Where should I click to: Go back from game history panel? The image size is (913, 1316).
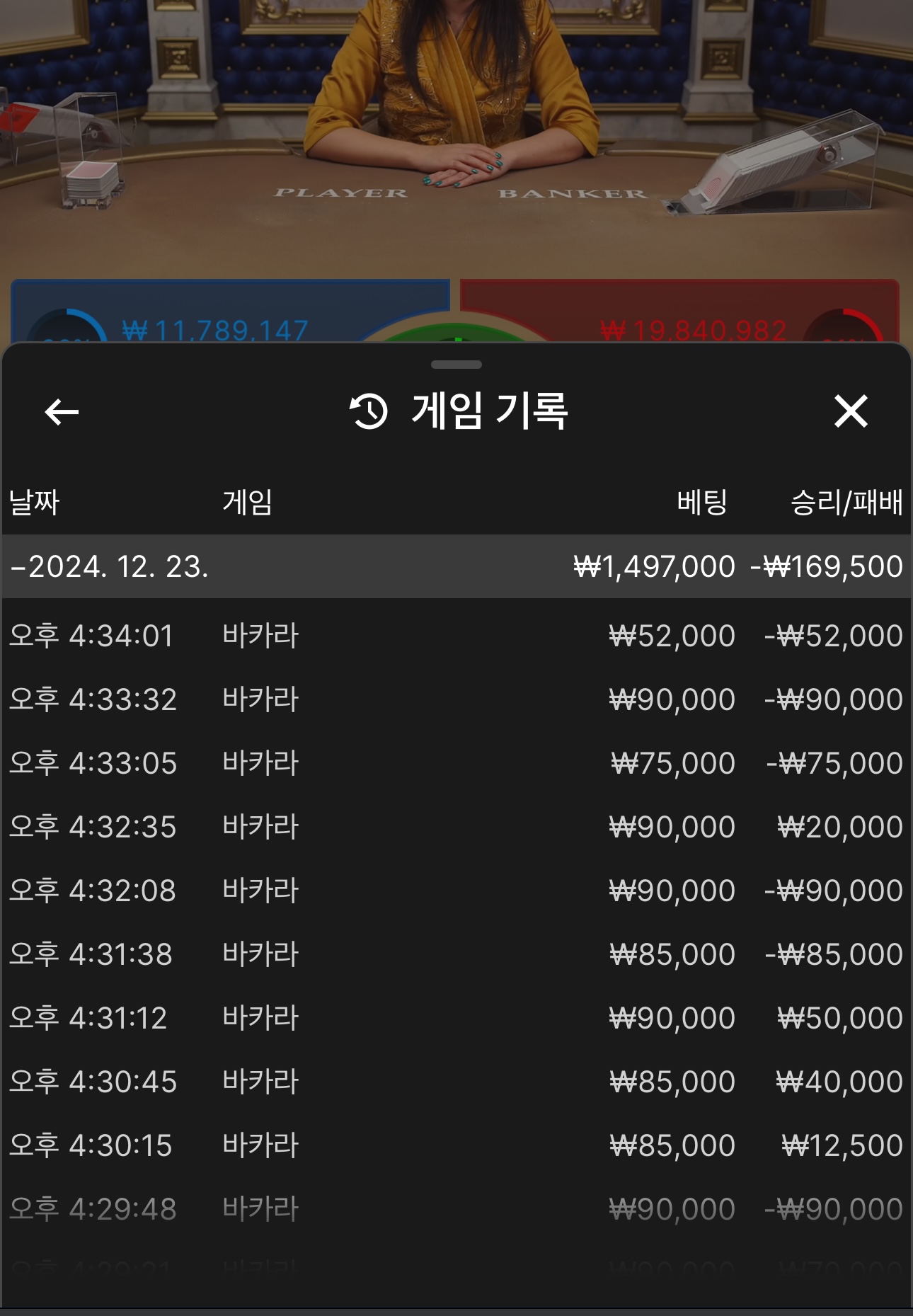click(x=62, y=411)
